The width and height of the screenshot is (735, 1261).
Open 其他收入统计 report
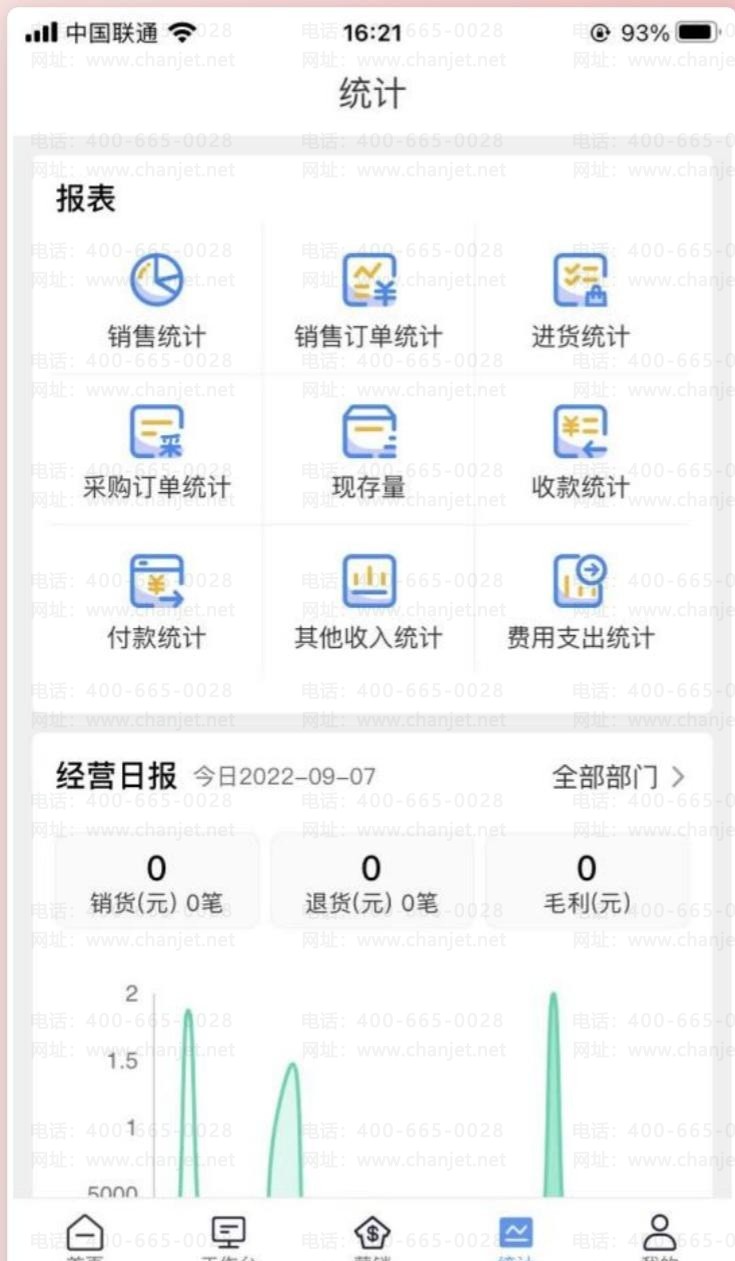[x=368, y=602]
